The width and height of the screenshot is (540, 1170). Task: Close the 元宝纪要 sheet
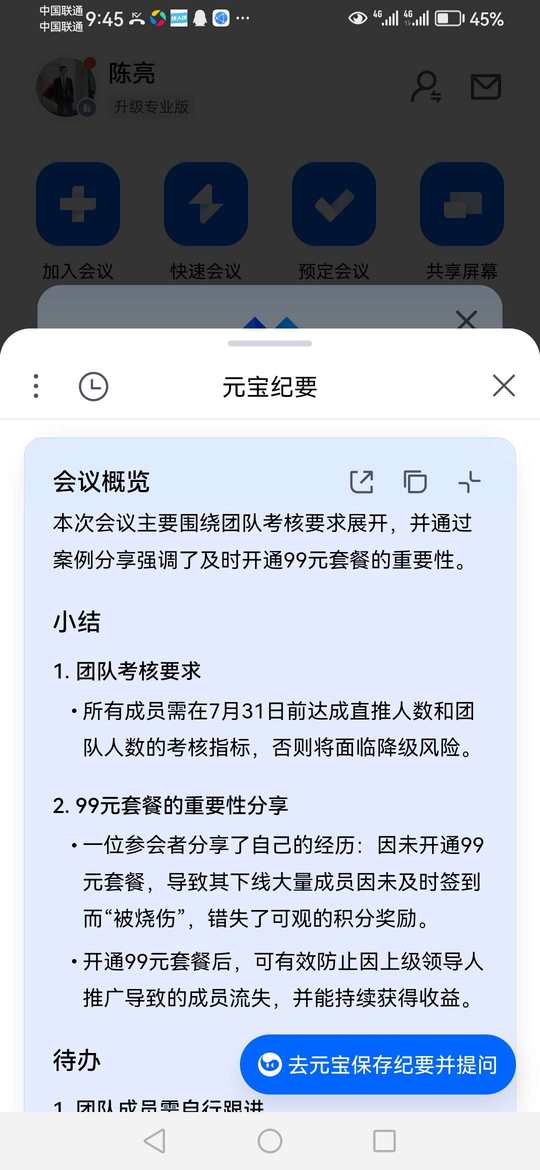[504, 386]
